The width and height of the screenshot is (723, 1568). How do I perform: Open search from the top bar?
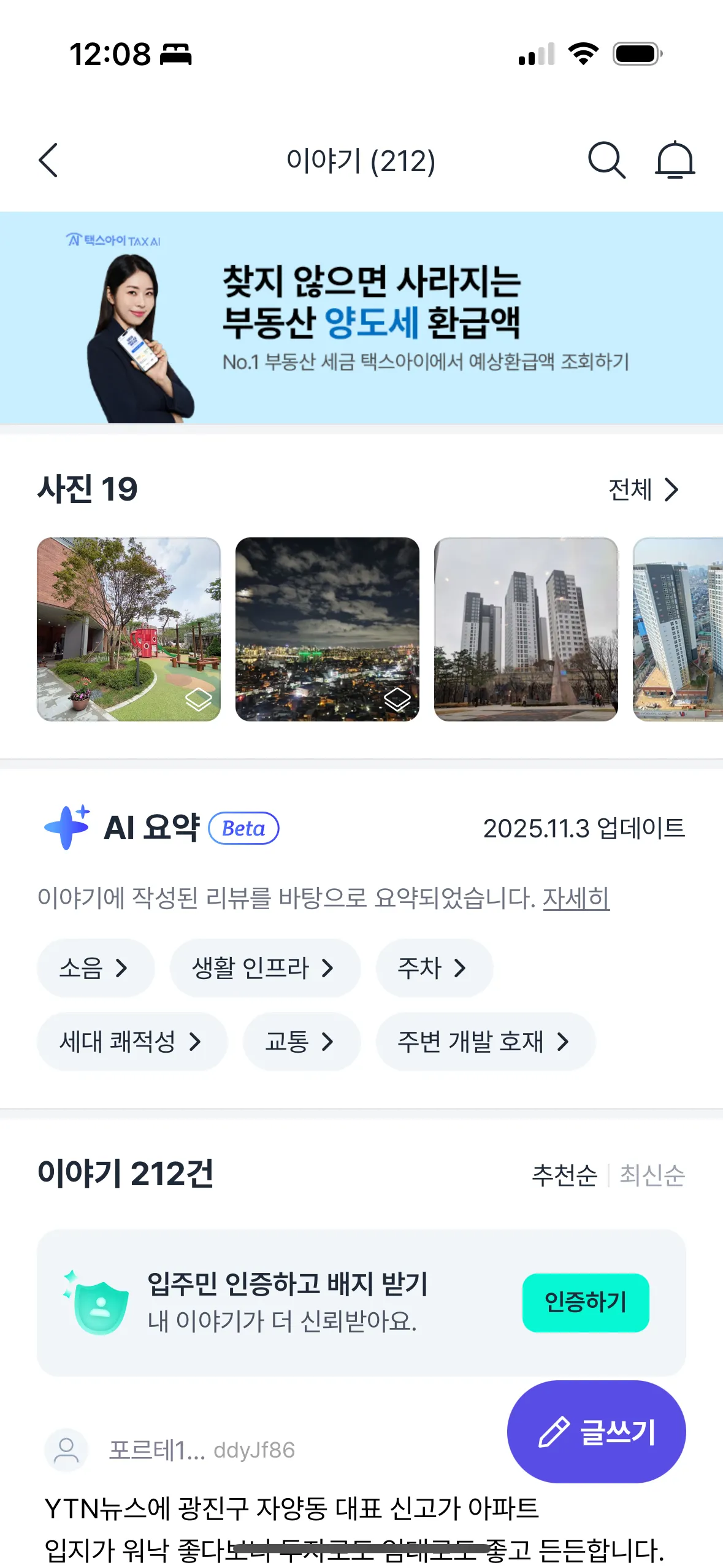tap(606, 161)
